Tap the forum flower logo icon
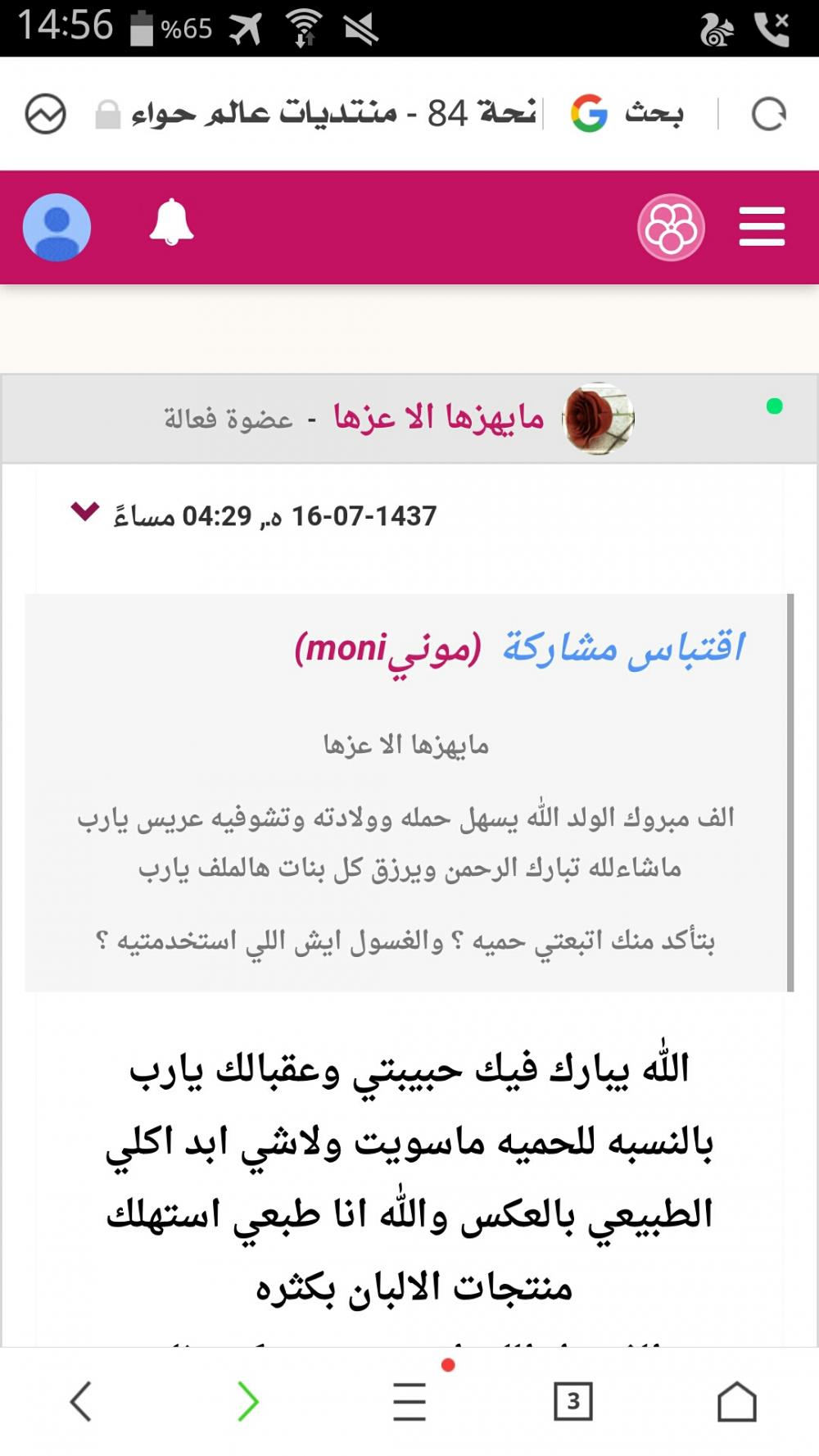Image resolution: width=819 pixels, height=1456 pixels. 671,227
